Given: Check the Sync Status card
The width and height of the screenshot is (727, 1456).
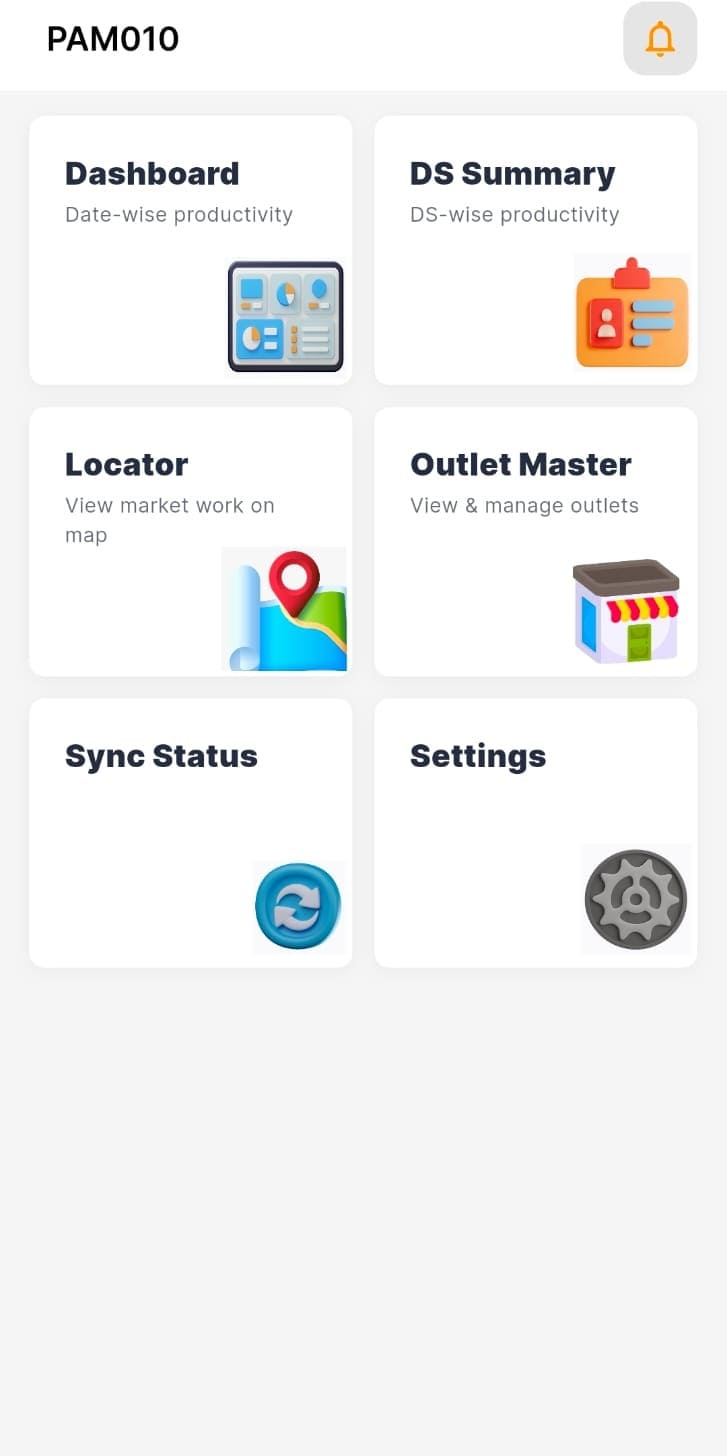Looking at the screenshot, I should click(191, 832).
